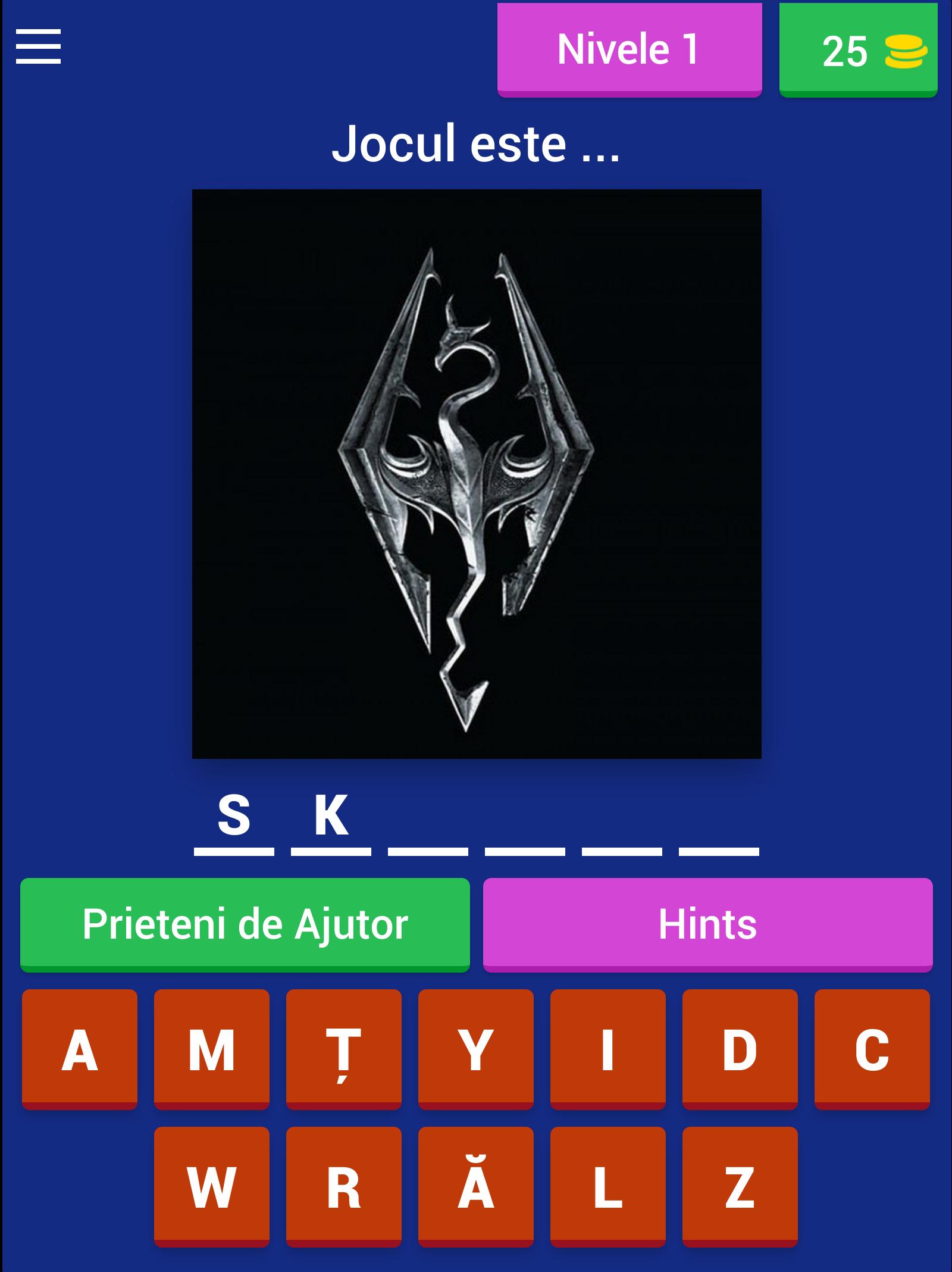This screenshot has width=952, height=1272.
Task: Pick the letter W tile
Action: [212, 1187]
